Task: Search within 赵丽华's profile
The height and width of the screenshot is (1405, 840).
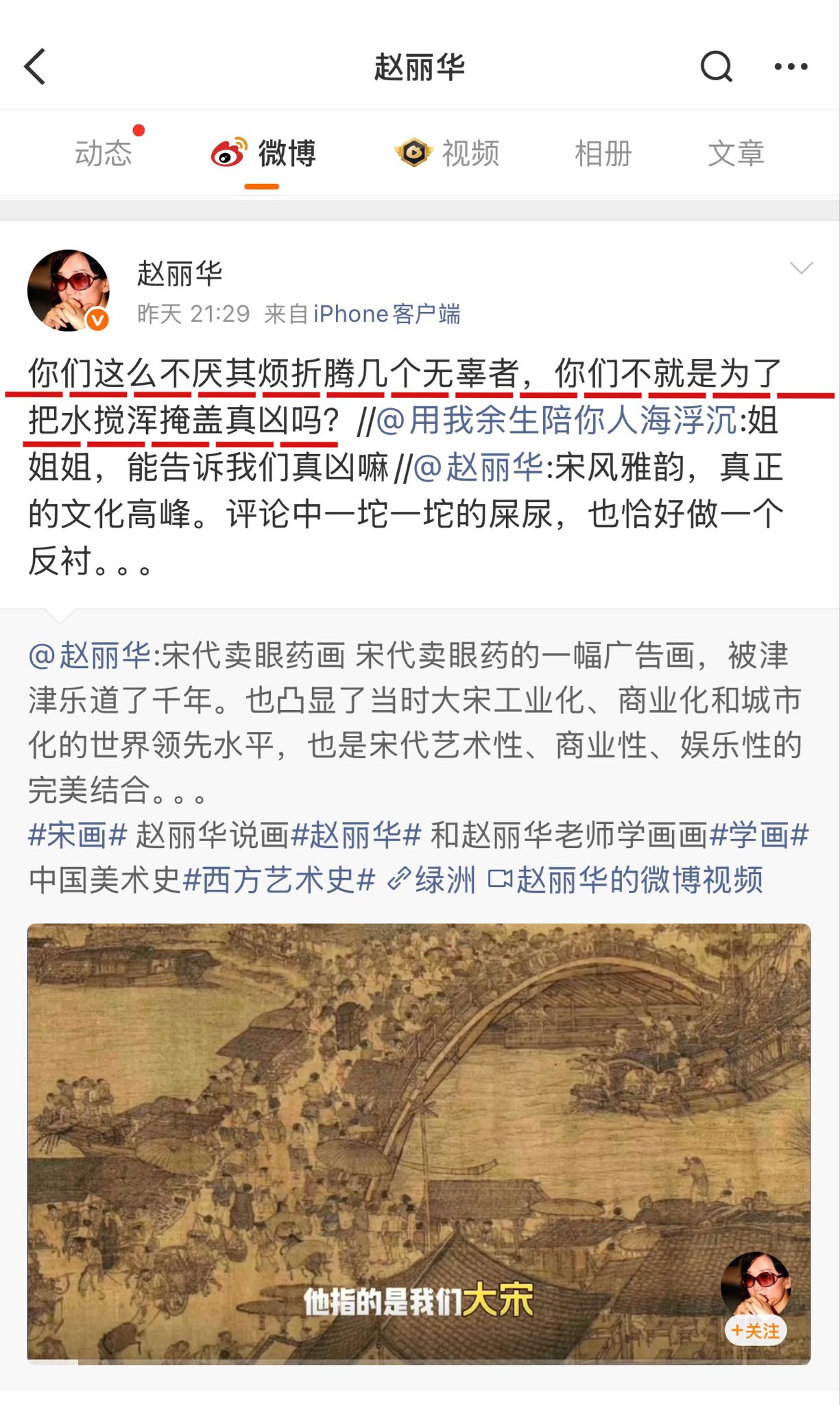Action: (x=716, y=67)
